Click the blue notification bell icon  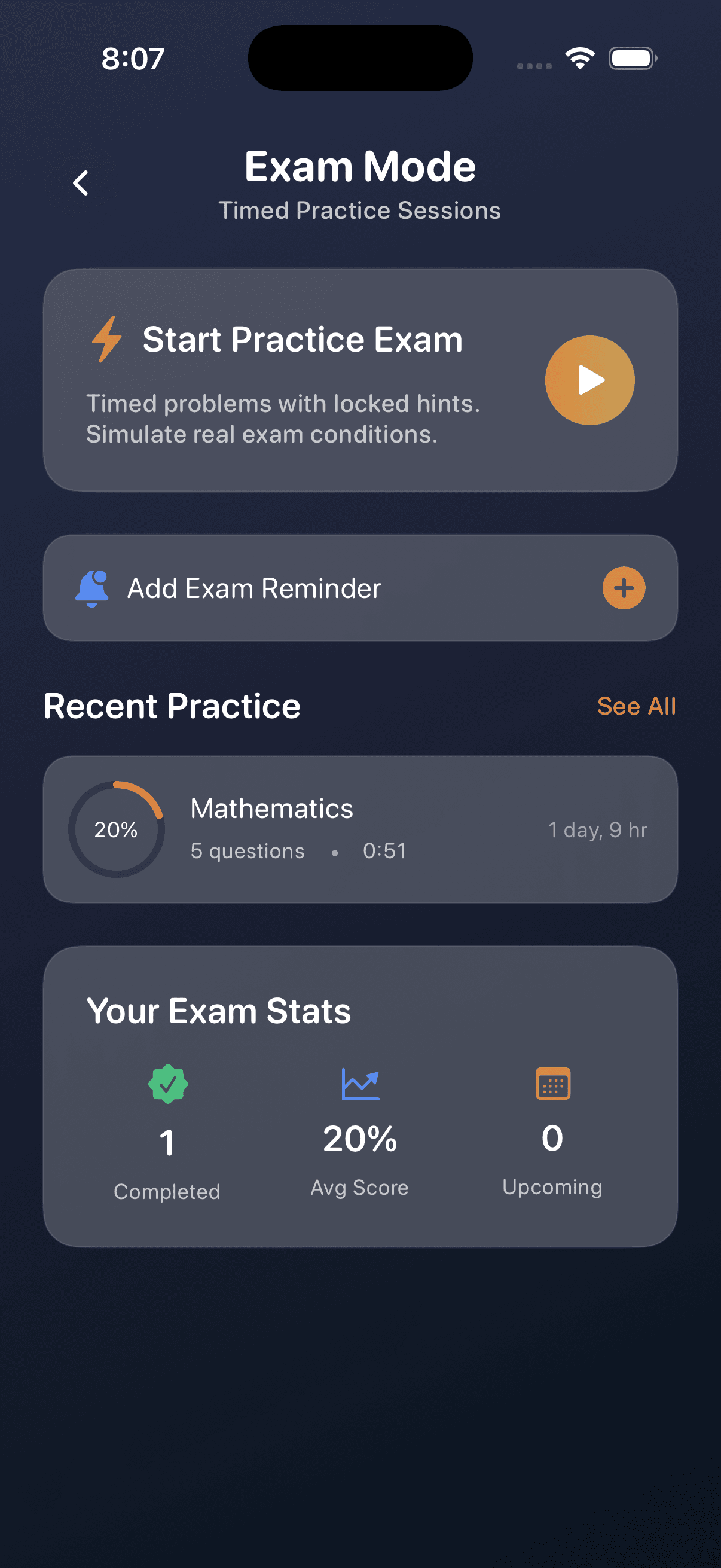[x=91, y=586]
